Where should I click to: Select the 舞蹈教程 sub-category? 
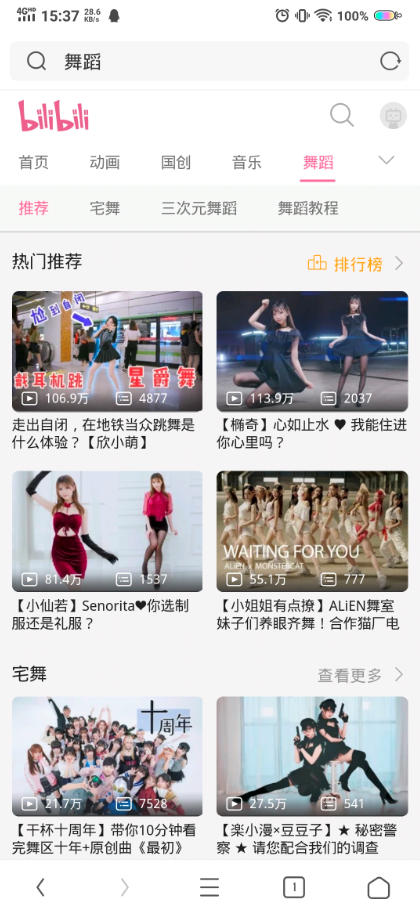(x=308, y=208)
